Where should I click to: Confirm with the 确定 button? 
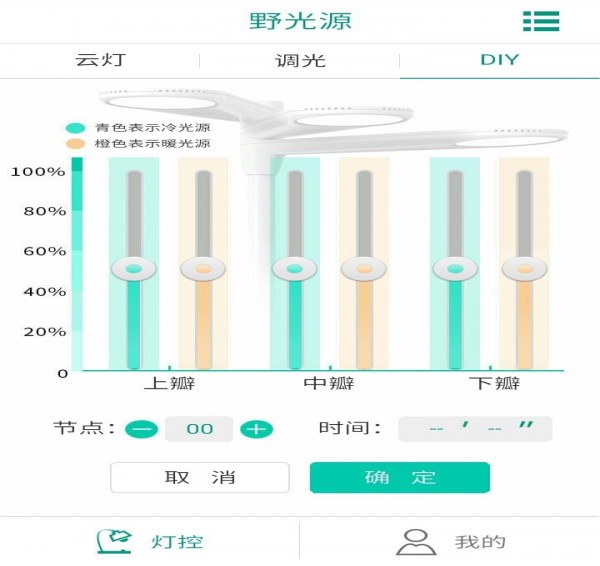click(x=400, y=477)
